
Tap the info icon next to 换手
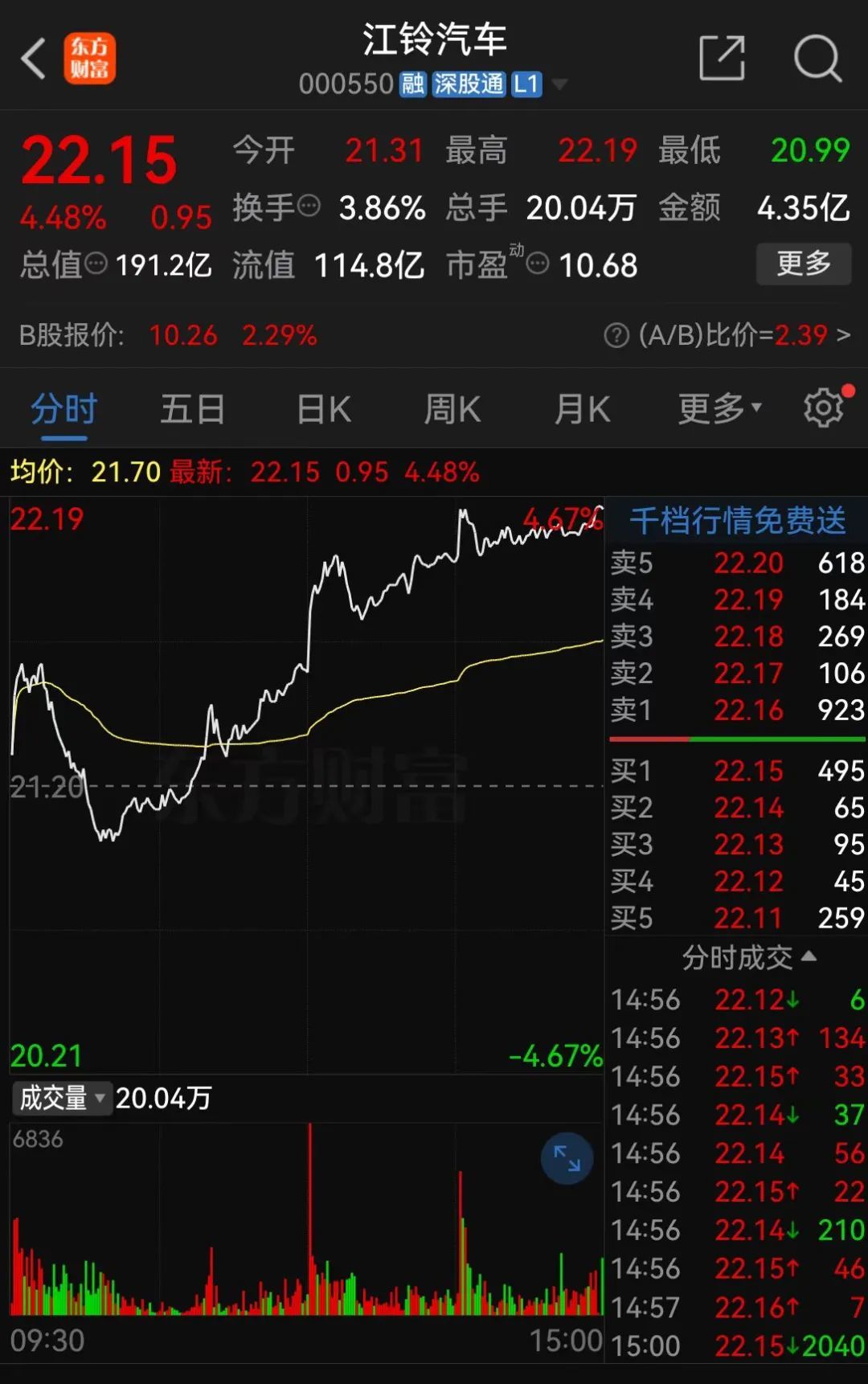coord(309,207)
